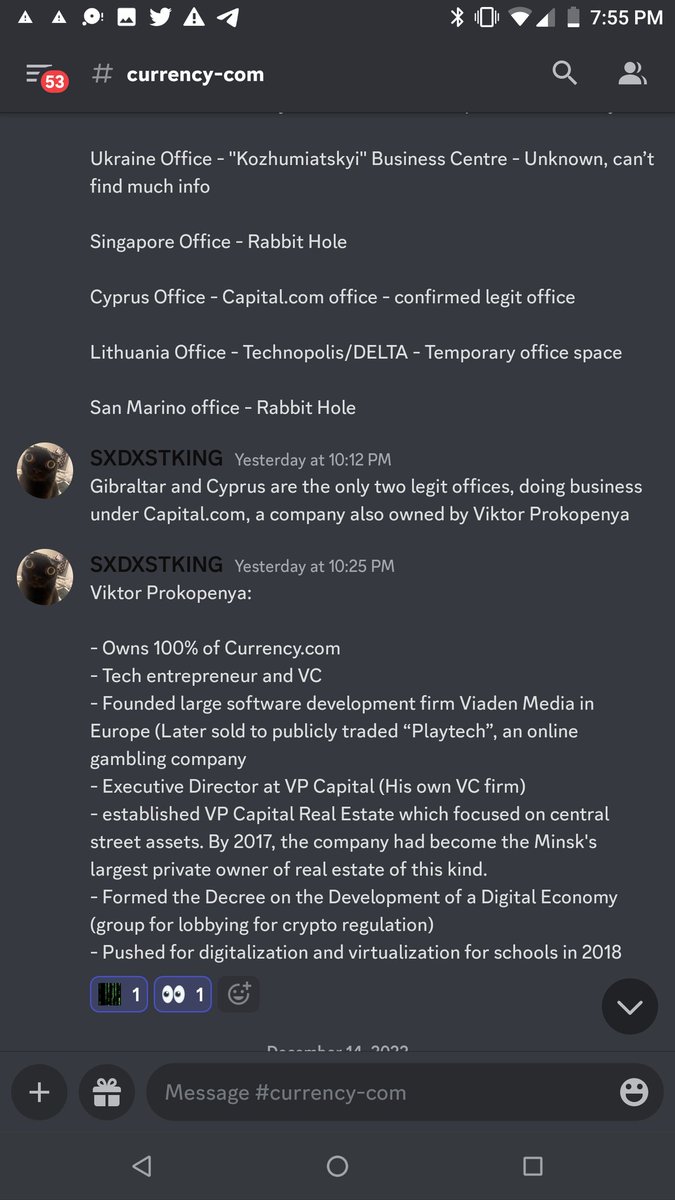This screenshot has width=675, height=1200.
Task: Tap the matrix emoji reaction
Action: coord(119,994)
